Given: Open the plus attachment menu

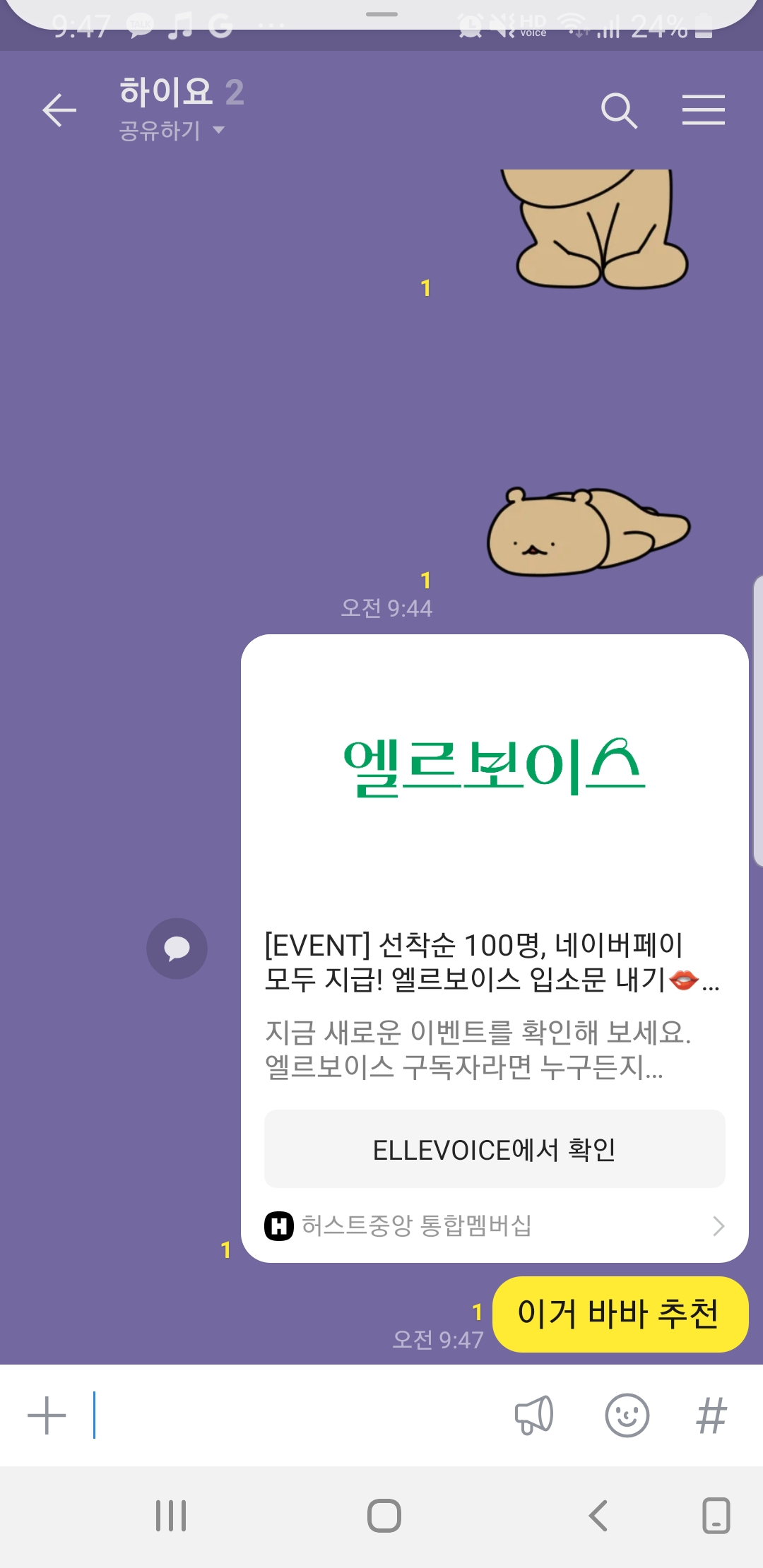Looking at the screenshot, I should point(47,1415).
